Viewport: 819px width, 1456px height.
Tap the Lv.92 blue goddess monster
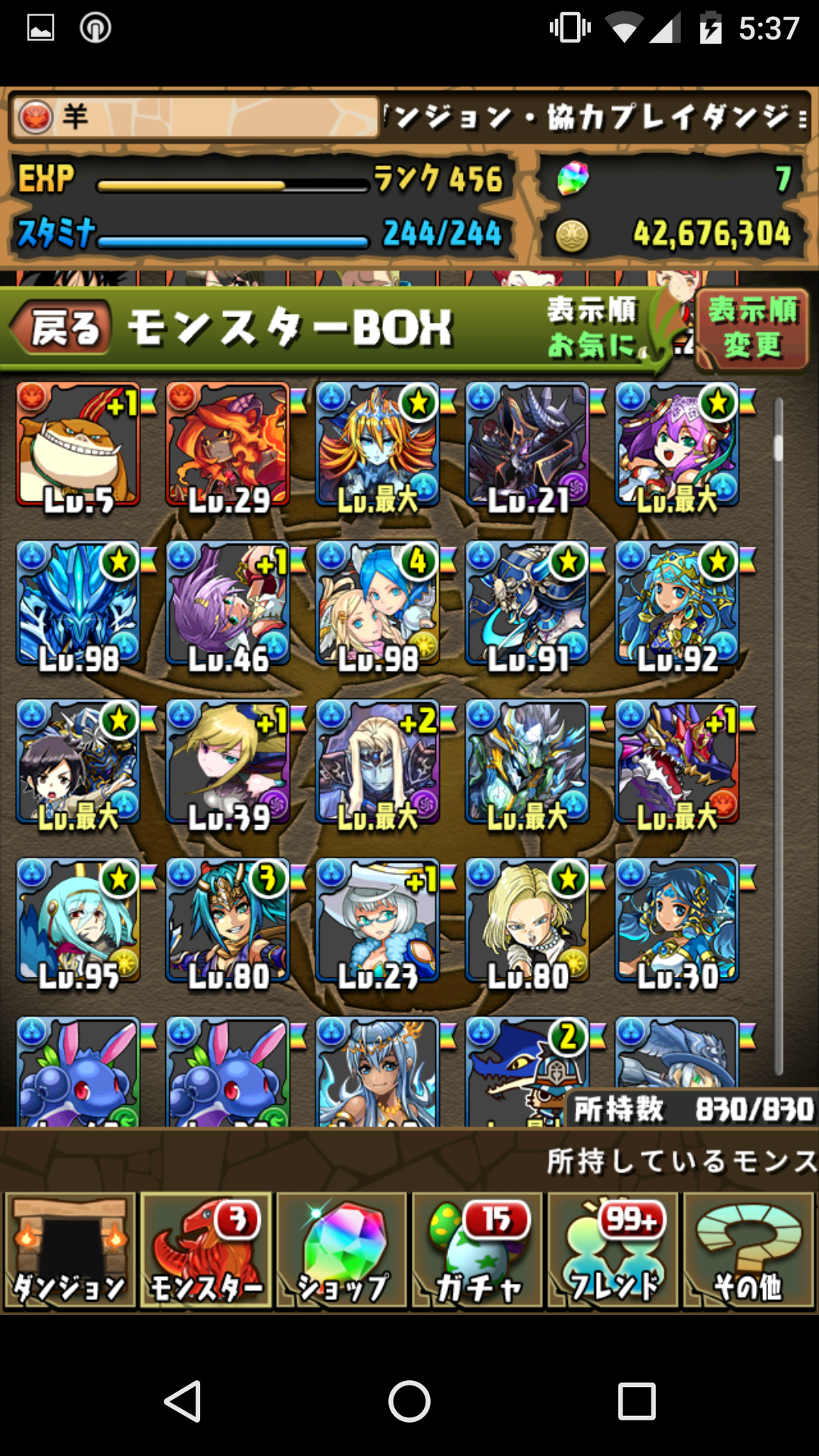(x=677, y=604)
